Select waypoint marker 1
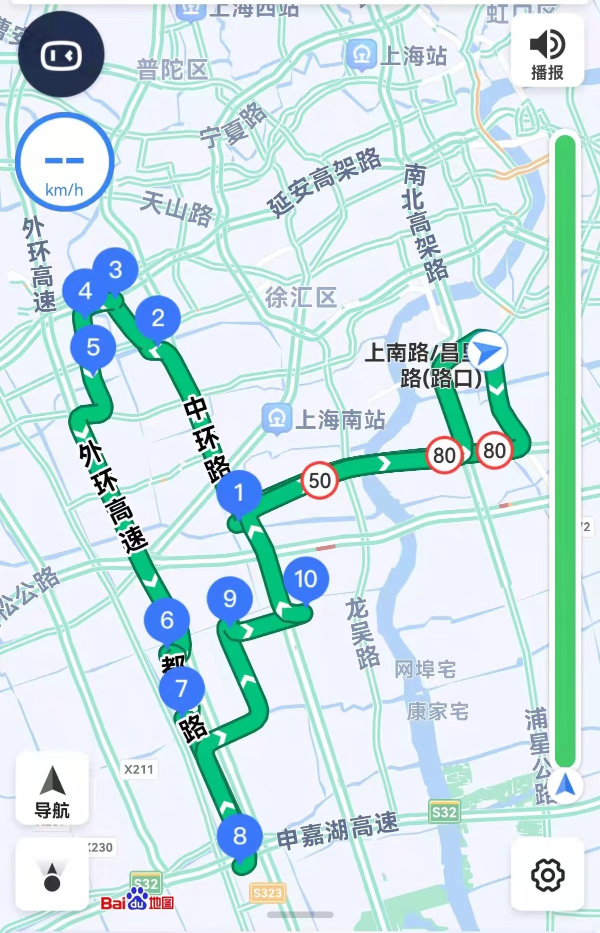 [x=239, y=492]
